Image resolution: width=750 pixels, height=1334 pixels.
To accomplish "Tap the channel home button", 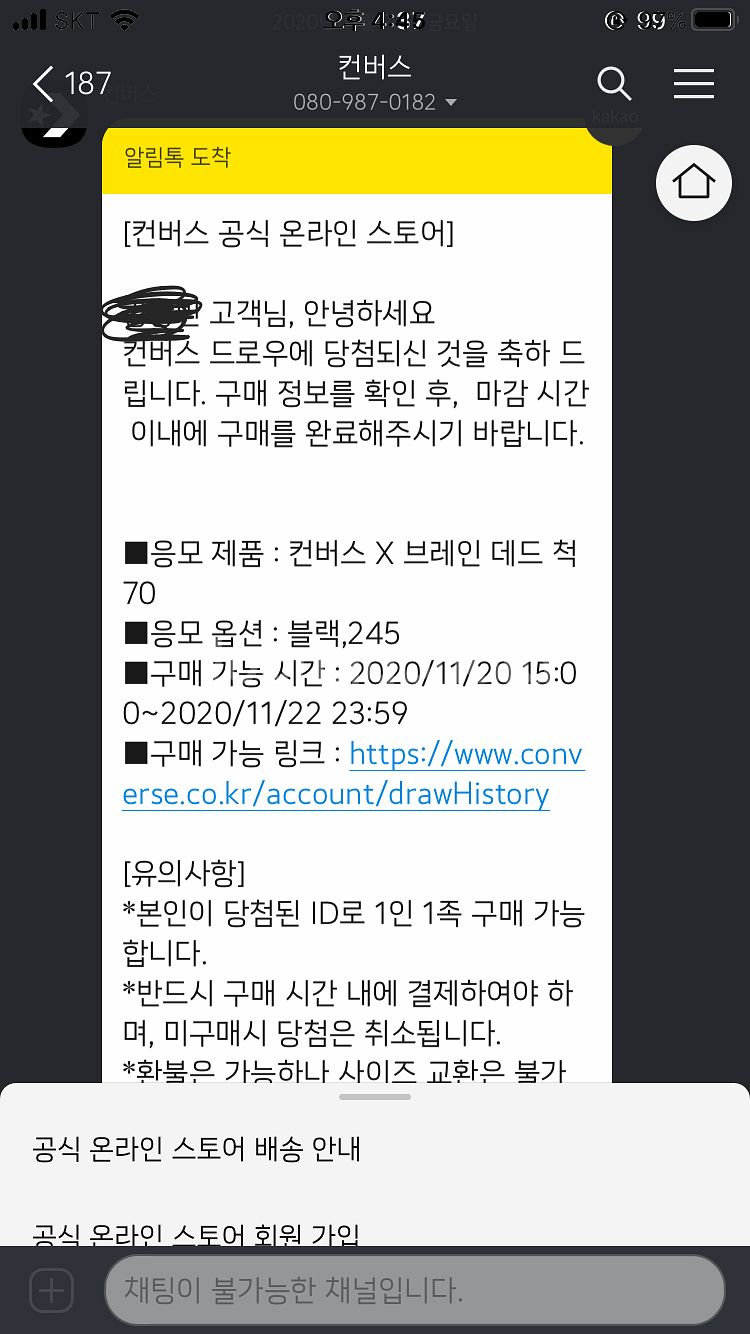I will 694,183.
